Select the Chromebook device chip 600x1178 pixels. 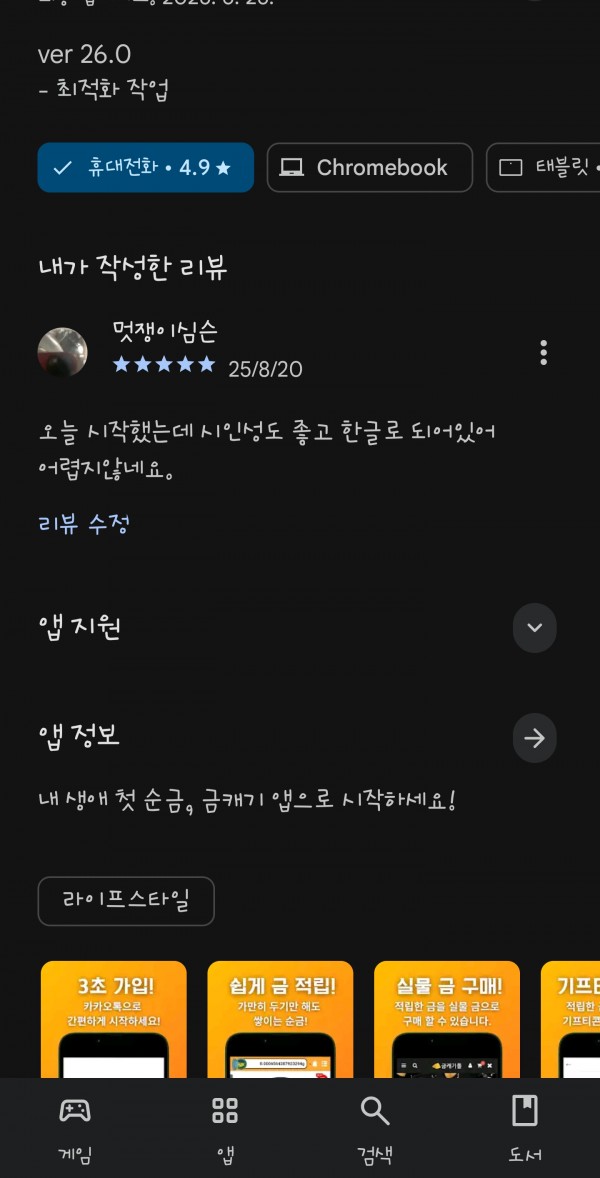(x=369, y=168)
